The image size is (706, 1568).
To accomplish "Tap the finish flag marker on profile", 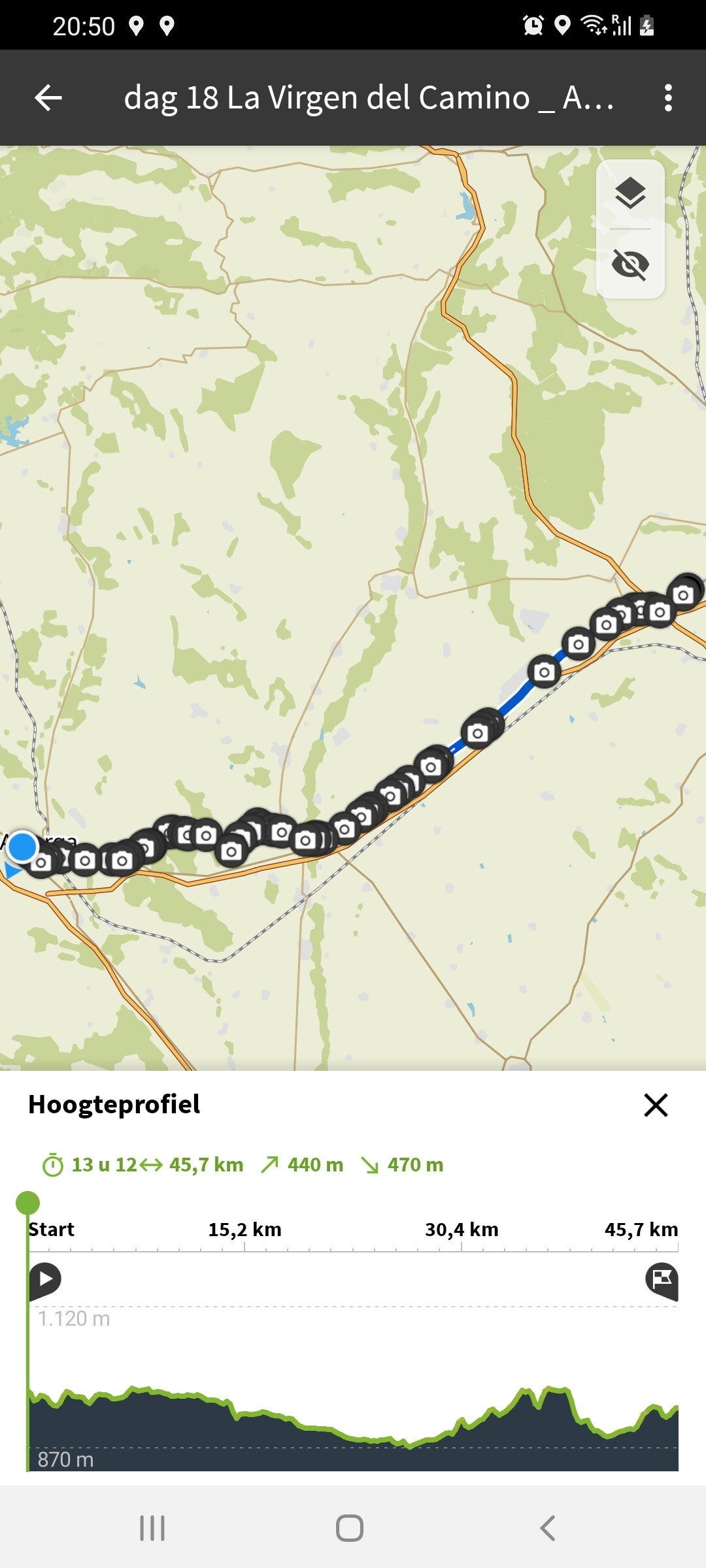I will coord(662,1278).
